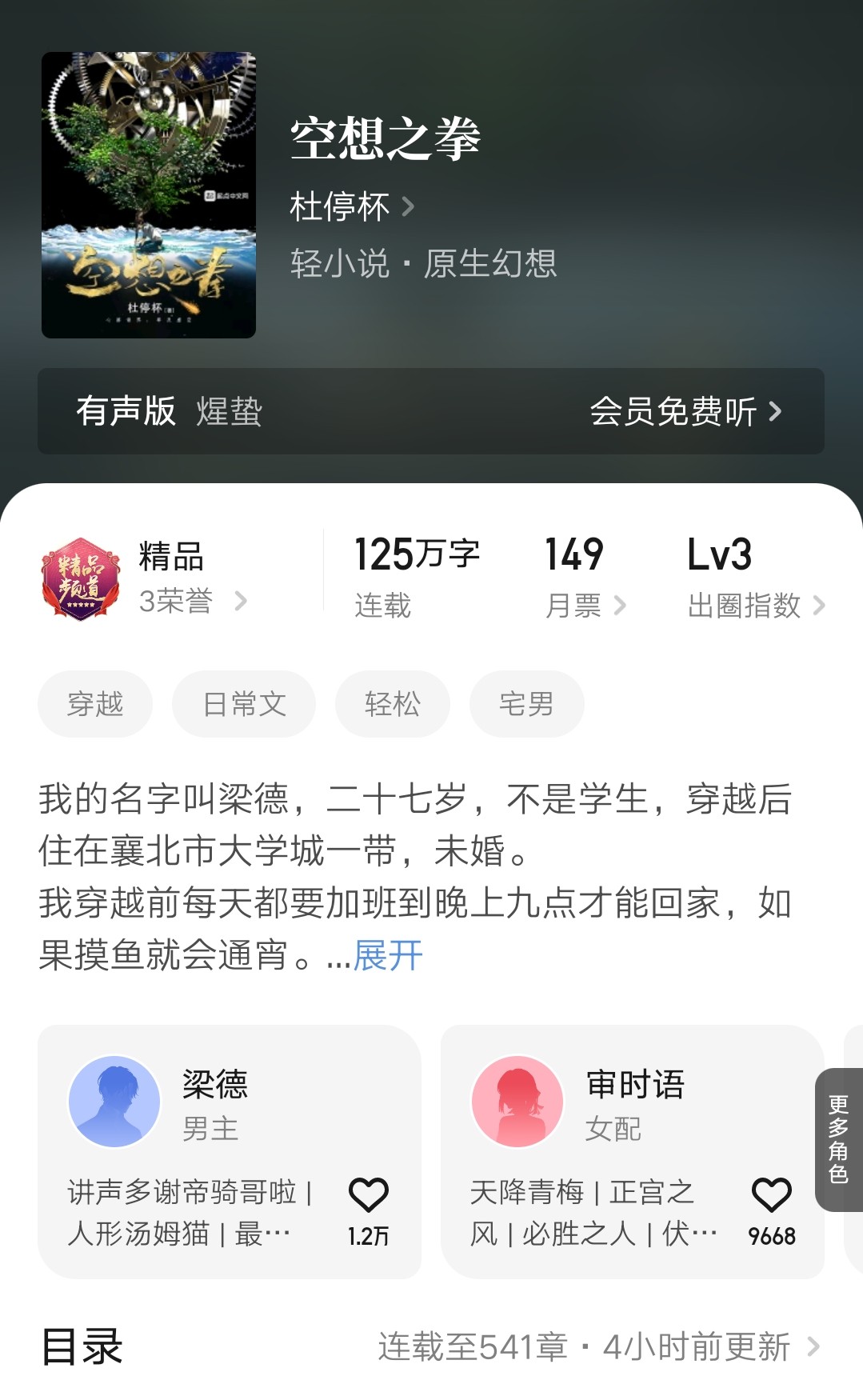Select the 穿越 tag chip
Viewport: 863px width, 1400px height.
[95, 704]
